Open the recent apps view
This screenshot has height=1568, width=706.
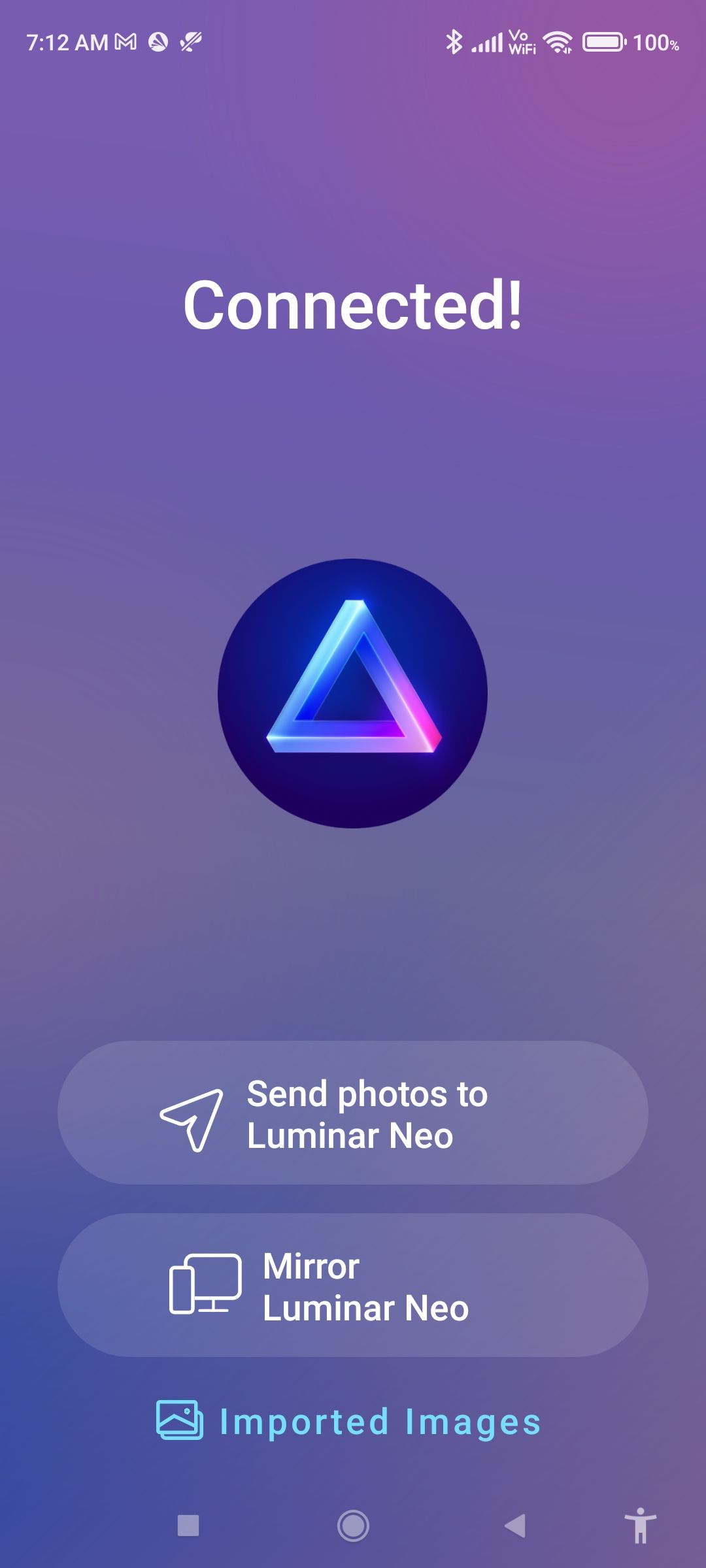pyautogui.click(x=188, y=1526)
